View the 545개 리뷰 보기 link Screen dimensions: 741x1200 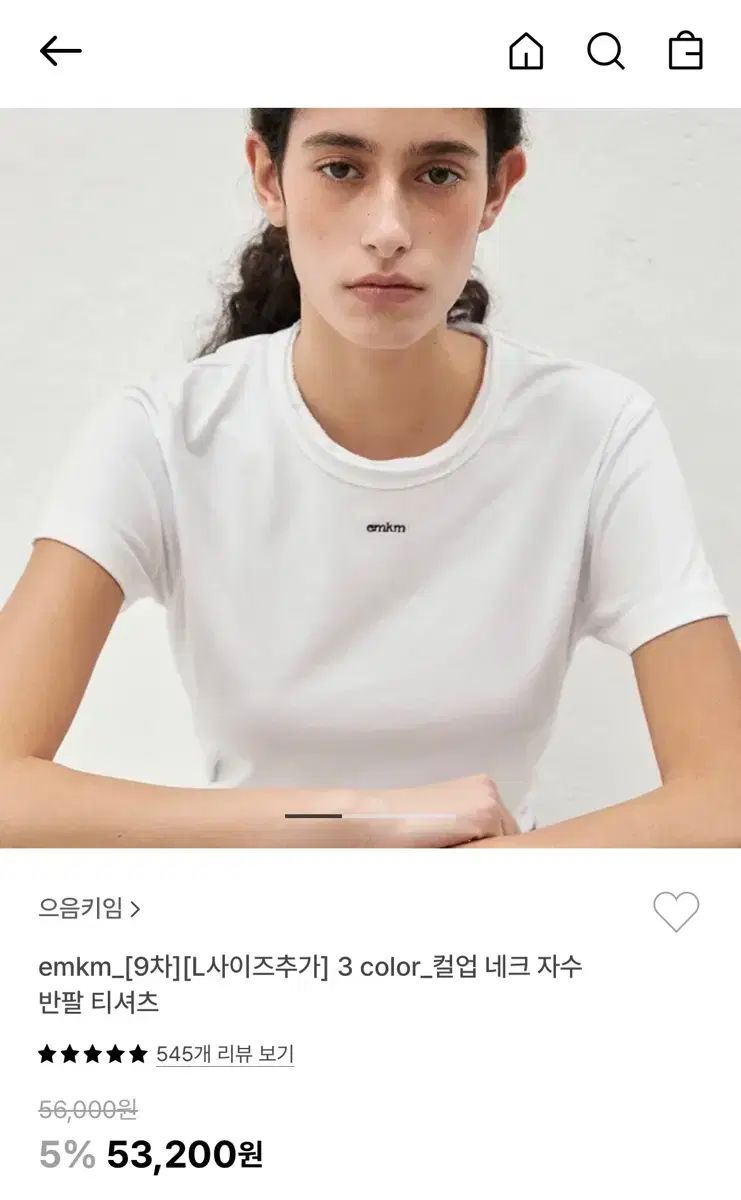[224, 1054]
